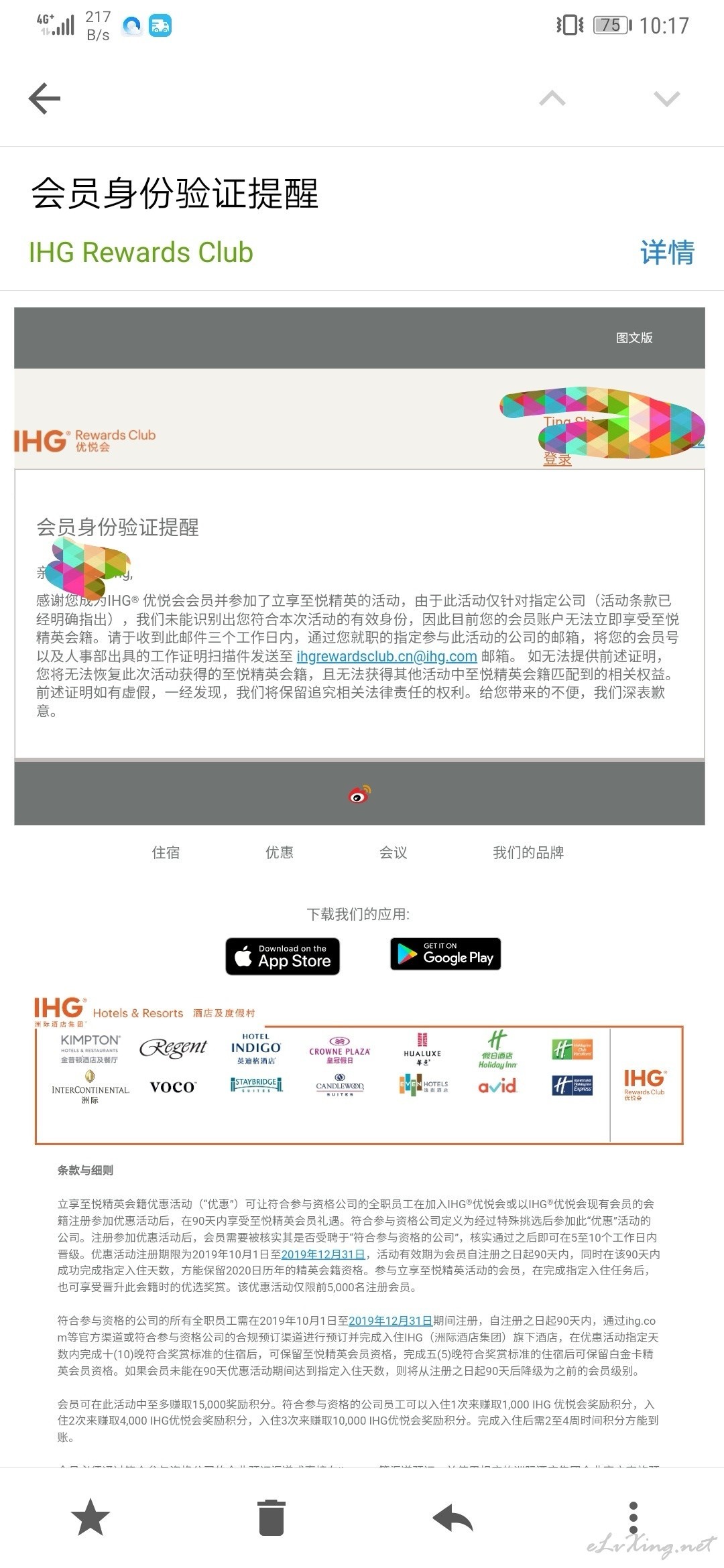Open 详情 sender details
The height and width of the screenshot is (1568, 724).
(667, 253)
